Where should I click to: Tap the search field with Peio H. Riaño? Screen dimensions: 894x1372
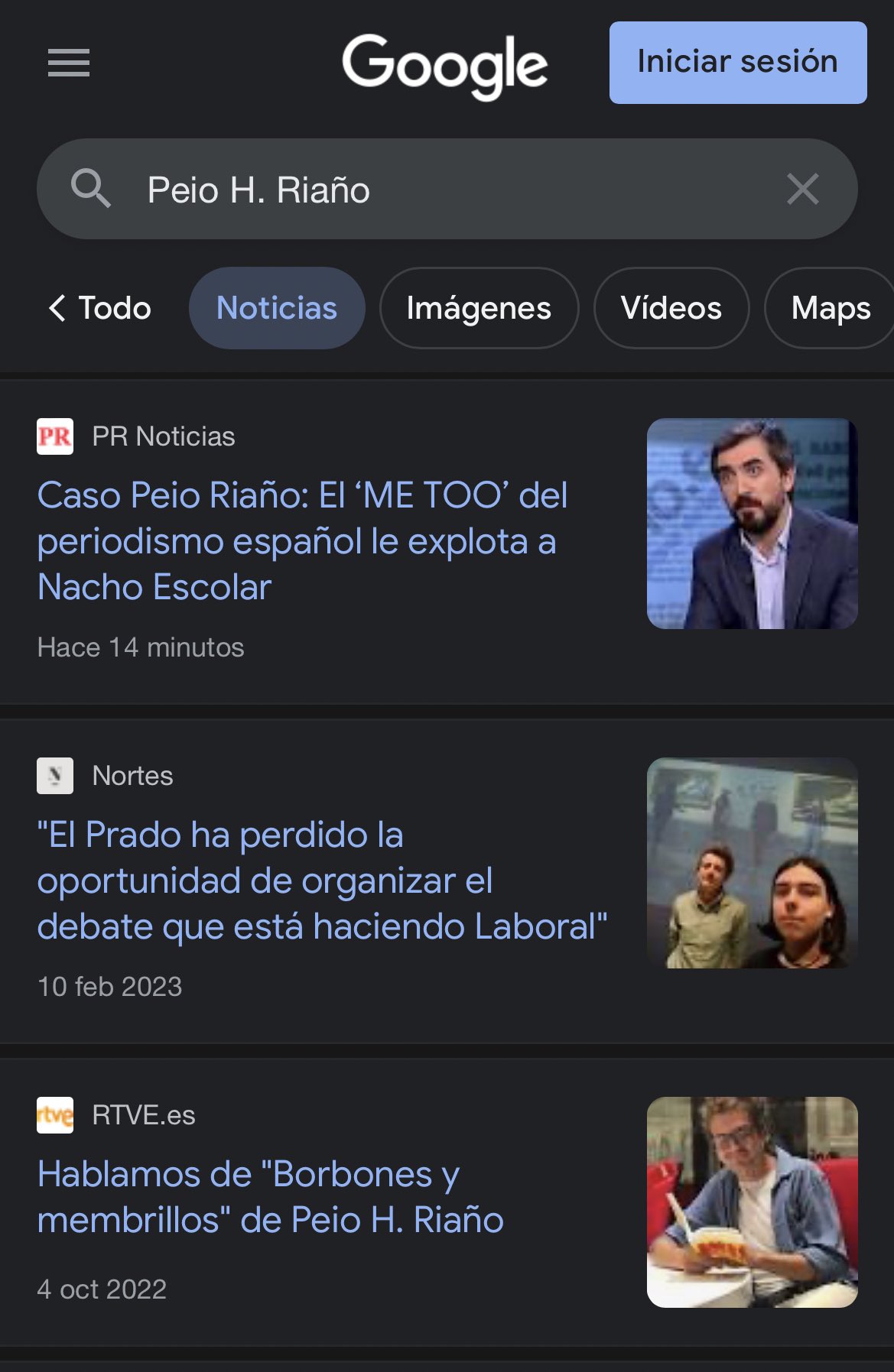coord(444,190)
